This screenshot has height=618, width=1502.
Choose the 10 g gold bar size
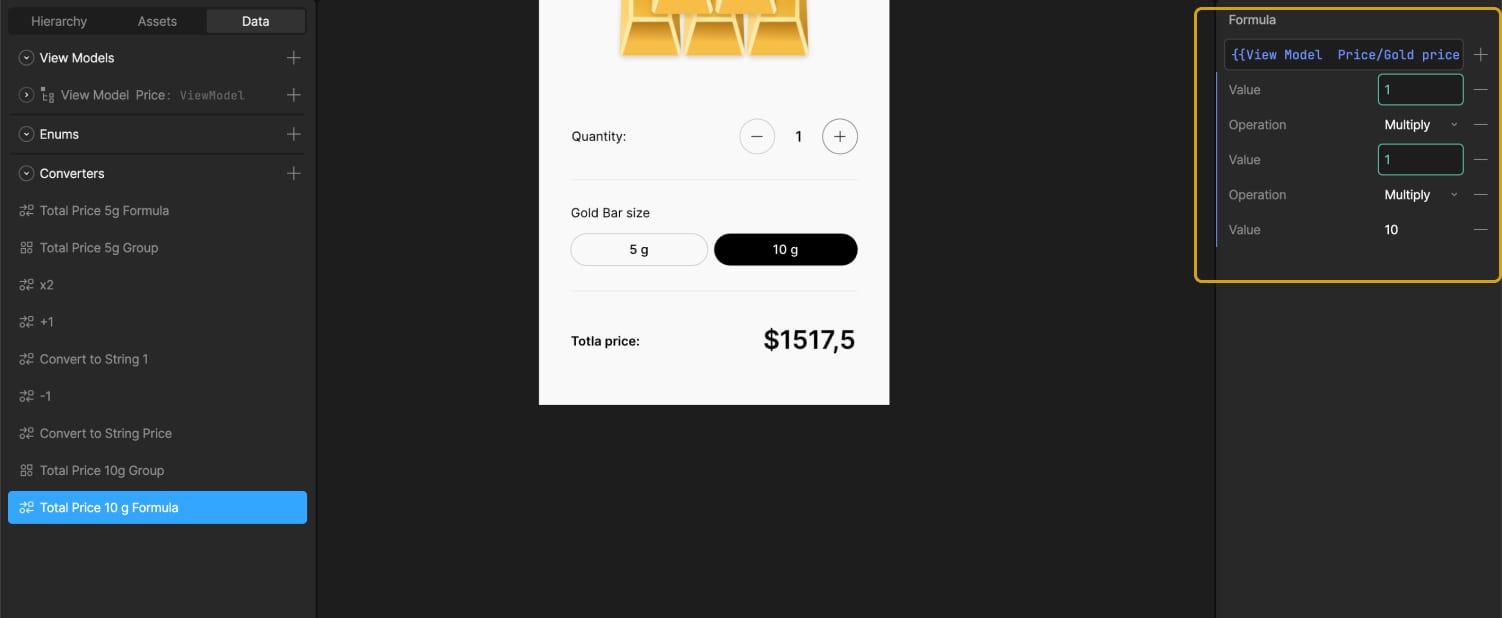(x=785, y=250)
